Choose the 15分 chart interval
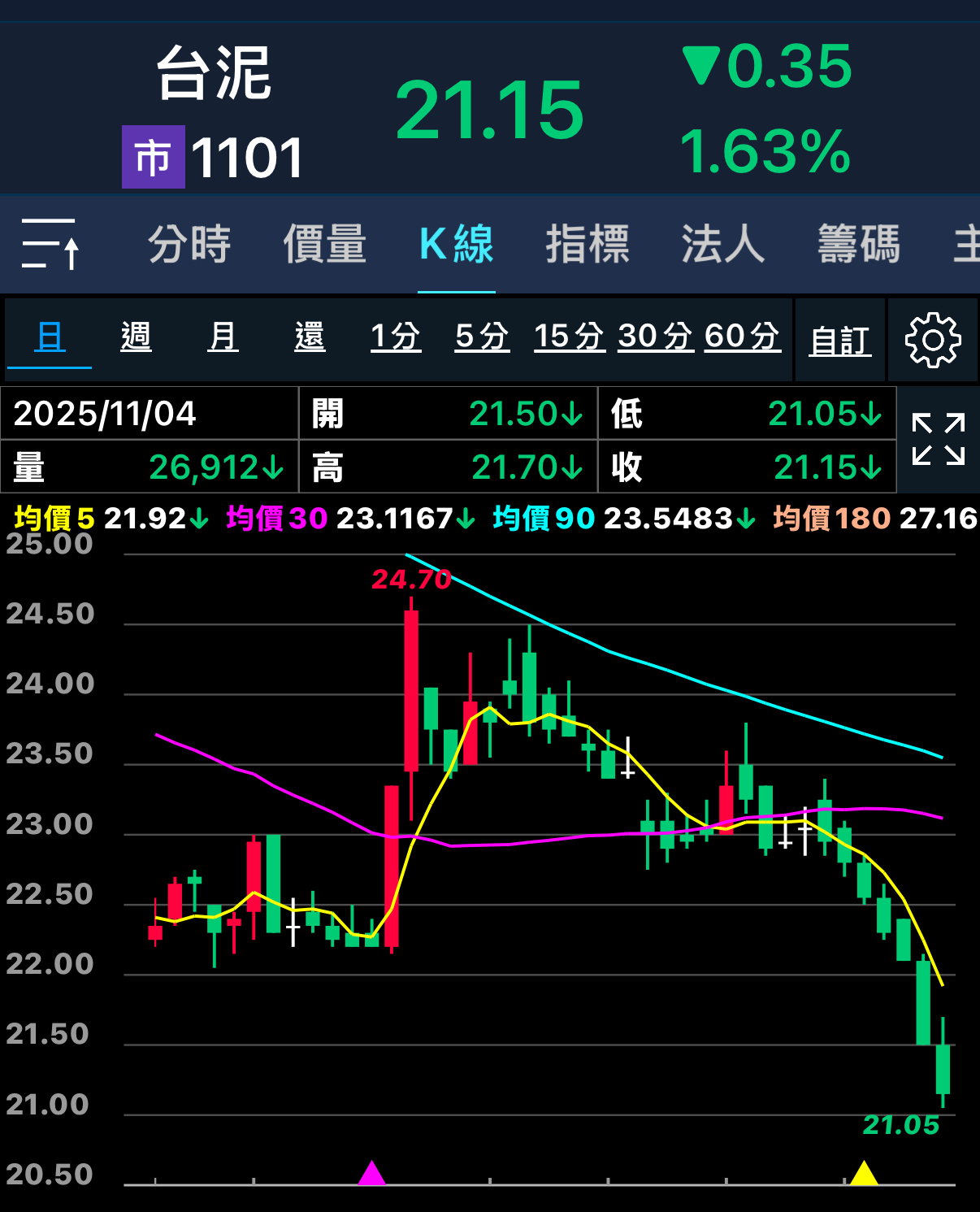This screenshot has width=980, height=1212. pos(569,337)
